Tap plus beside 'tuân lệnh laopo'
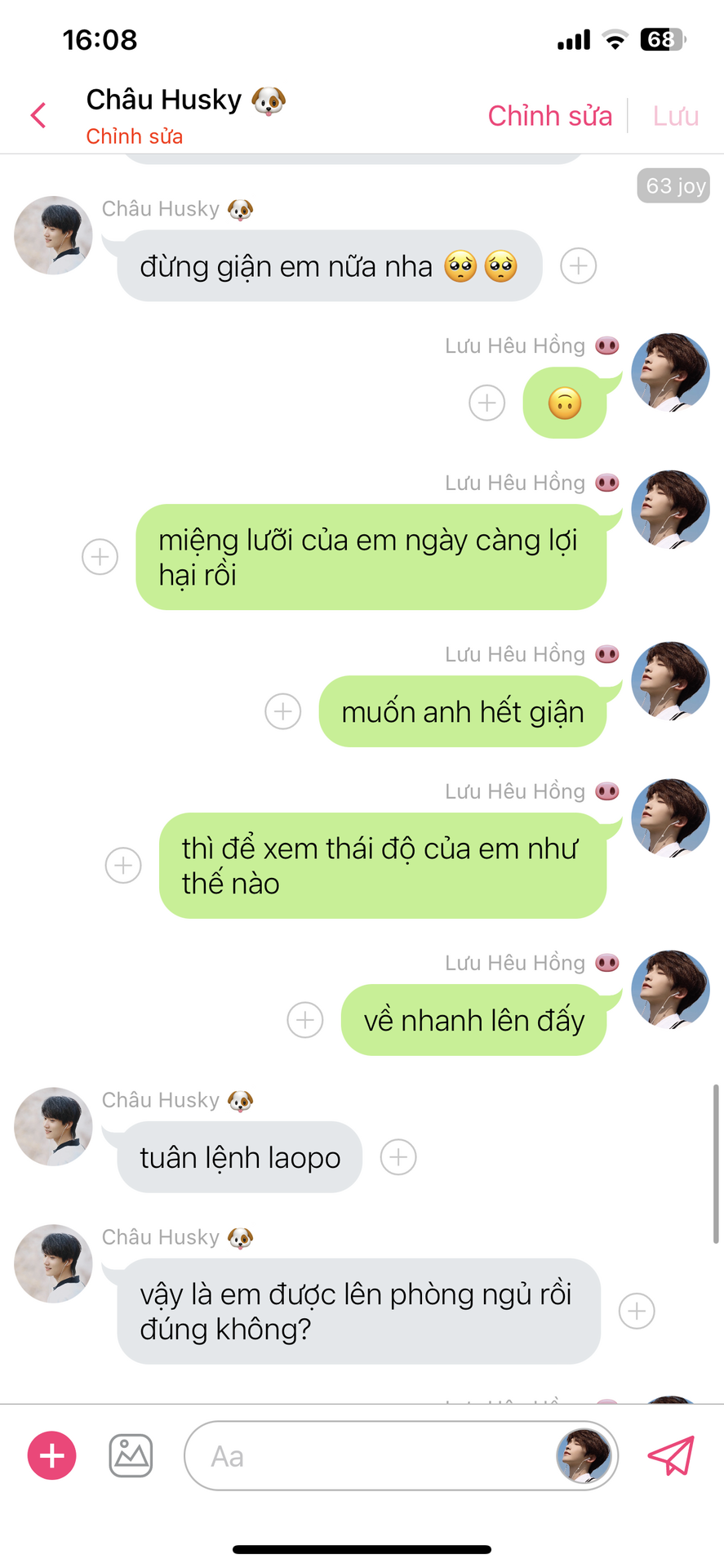The width and height of the screenshot is (724, 1568). tap(398, 1158)
